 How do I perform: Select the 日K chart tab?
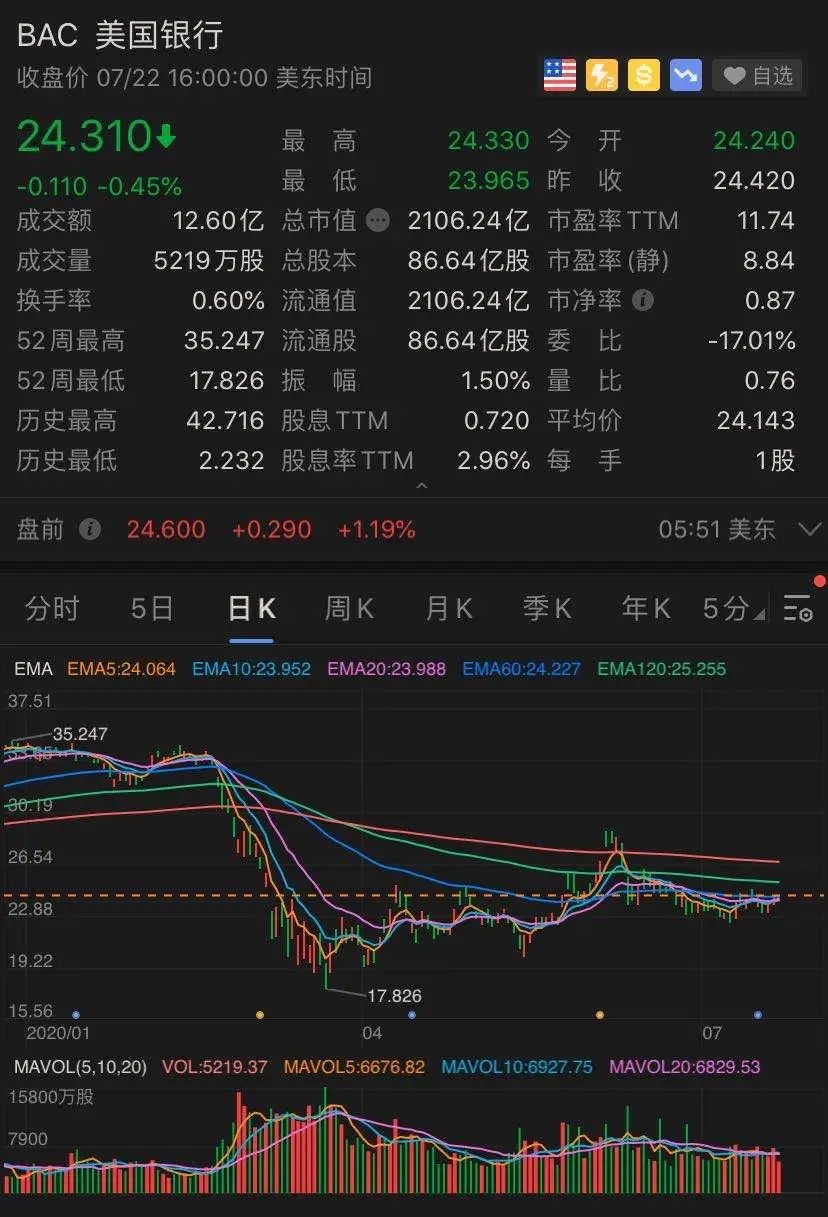(x=251, y=608)
